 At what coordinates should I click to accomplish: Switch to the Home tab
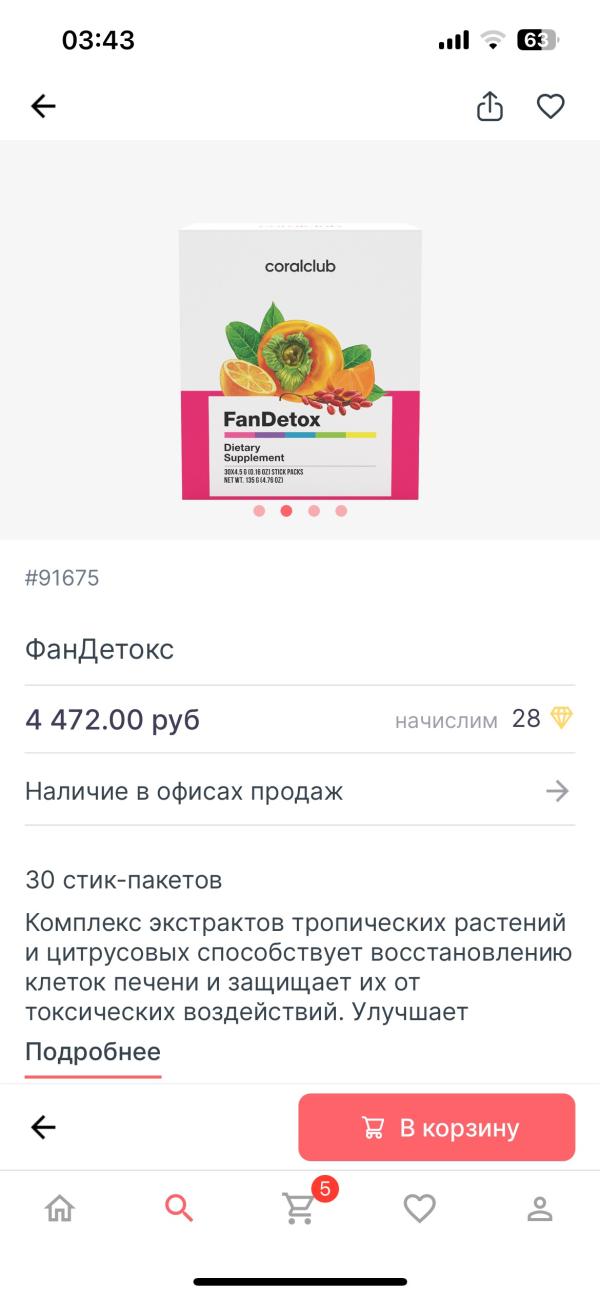point(60,1209)
